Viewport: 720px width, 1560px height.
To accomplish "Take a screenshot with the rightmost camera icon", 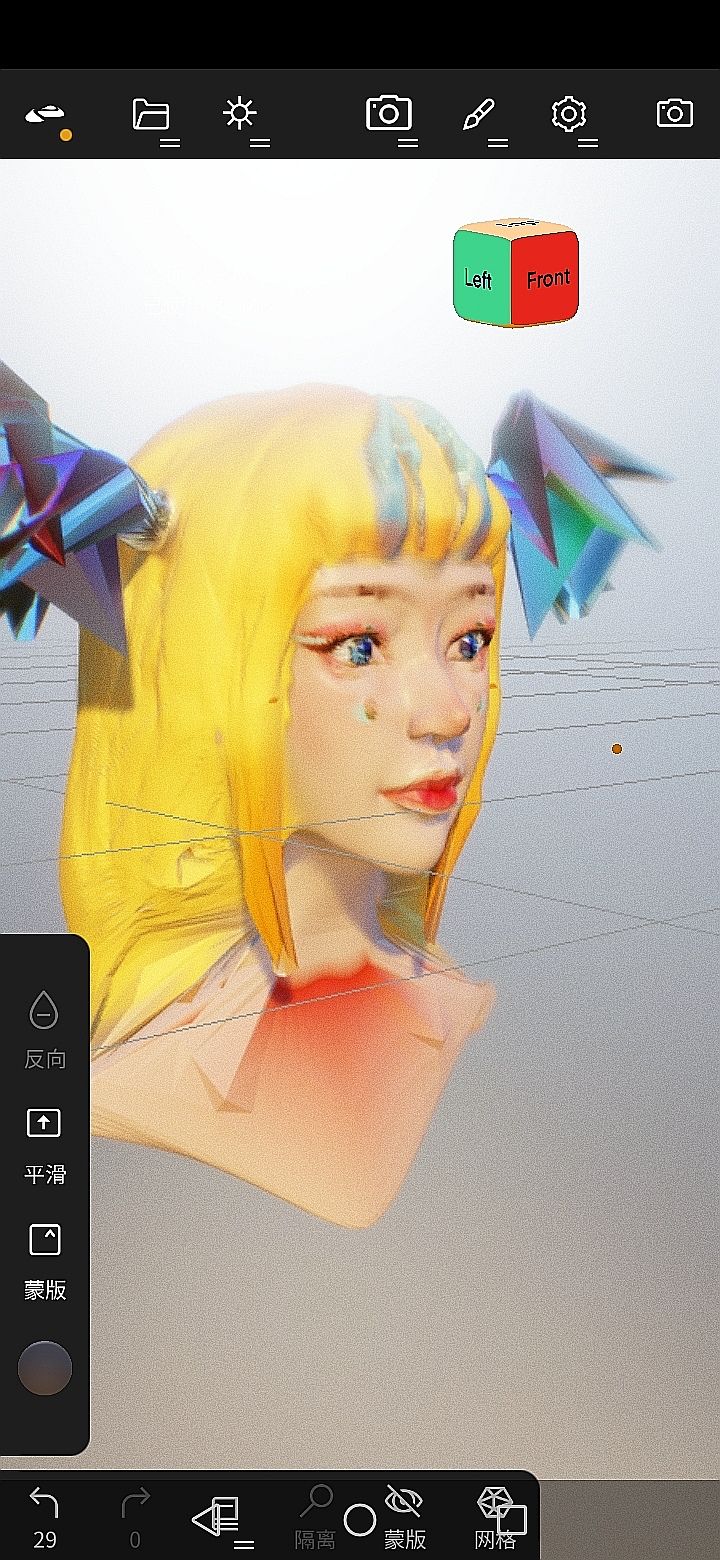I will 675,113.
